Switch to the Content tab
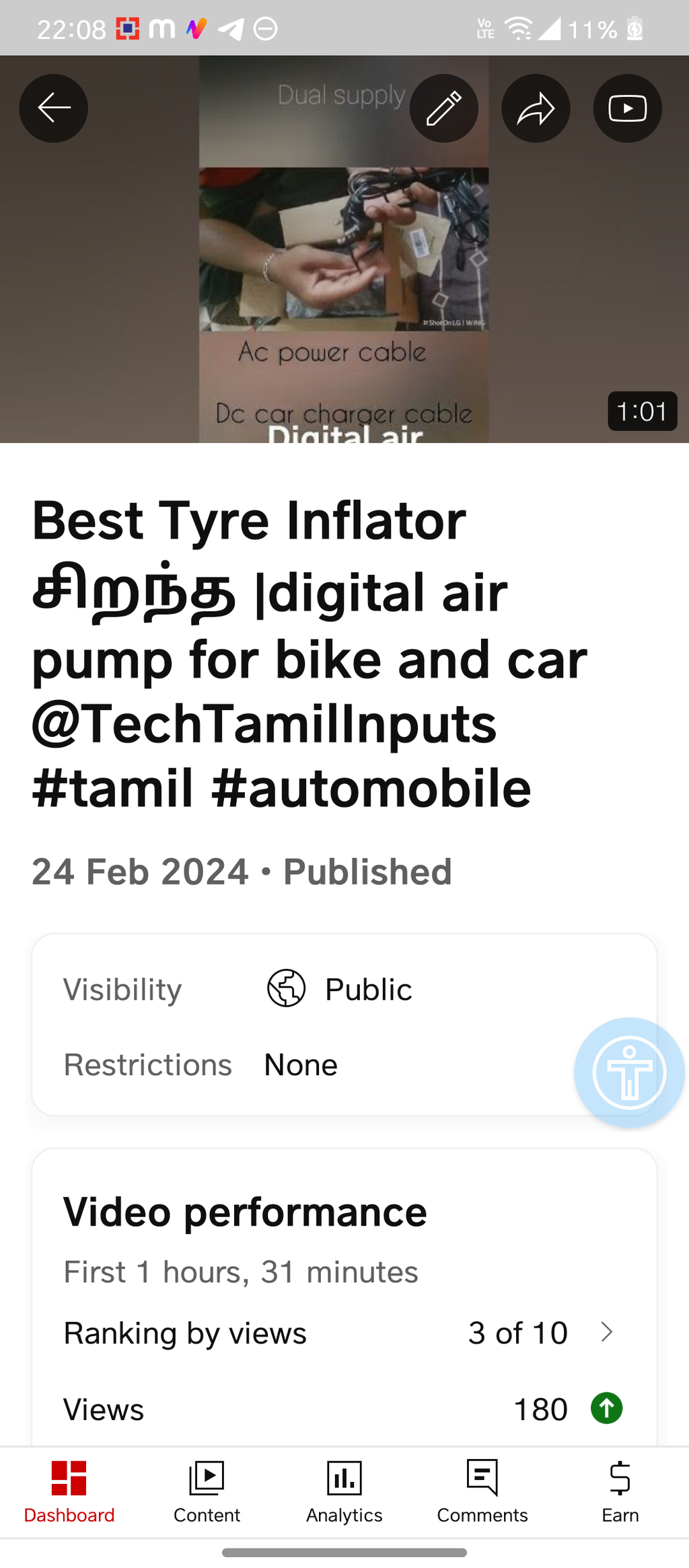This screenshot has height=1568, width=689. point(207,1492)
